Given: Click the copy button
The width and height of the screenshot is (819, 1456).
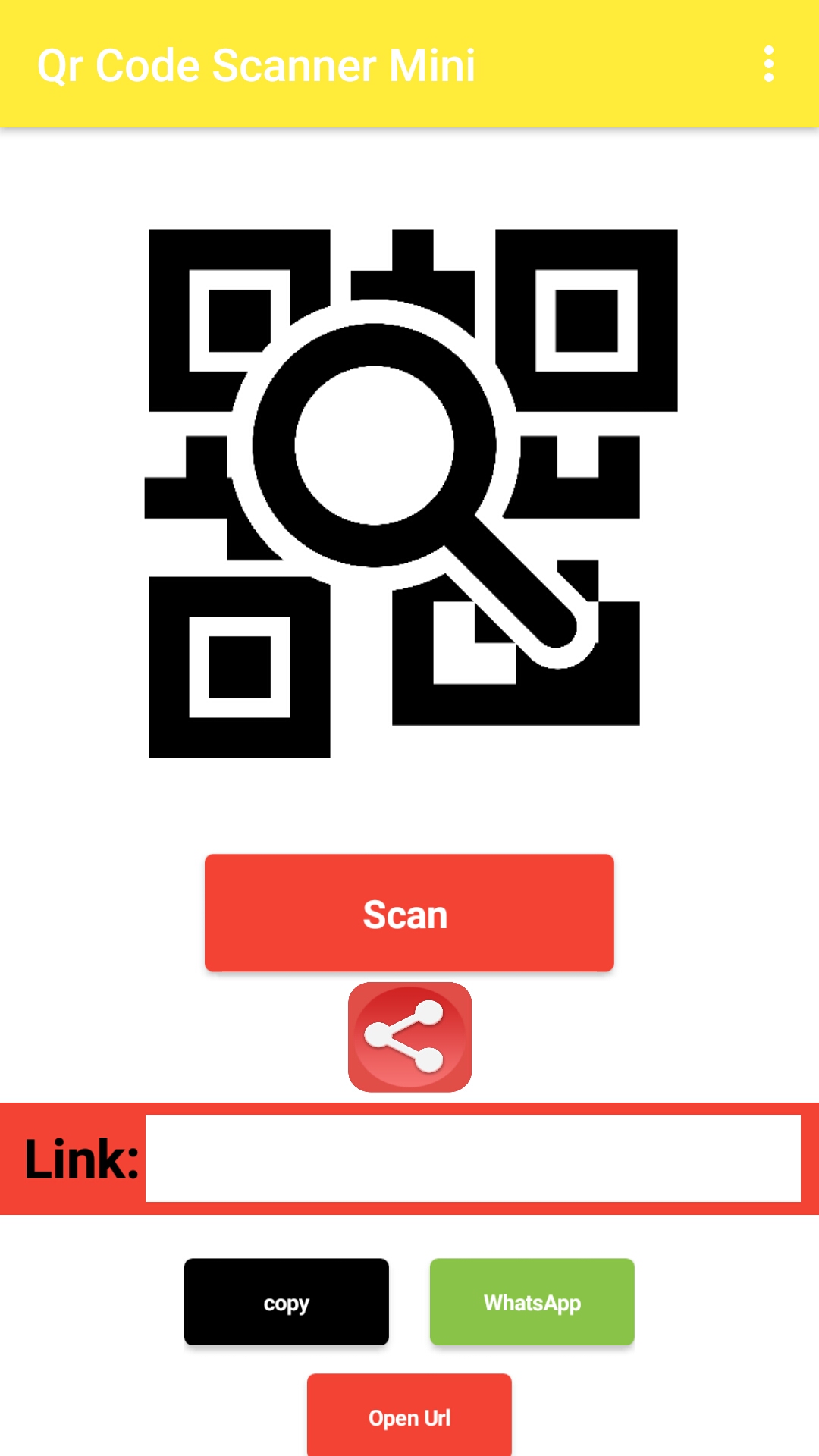Looking at the screenshot, I should click(286, 1301).
